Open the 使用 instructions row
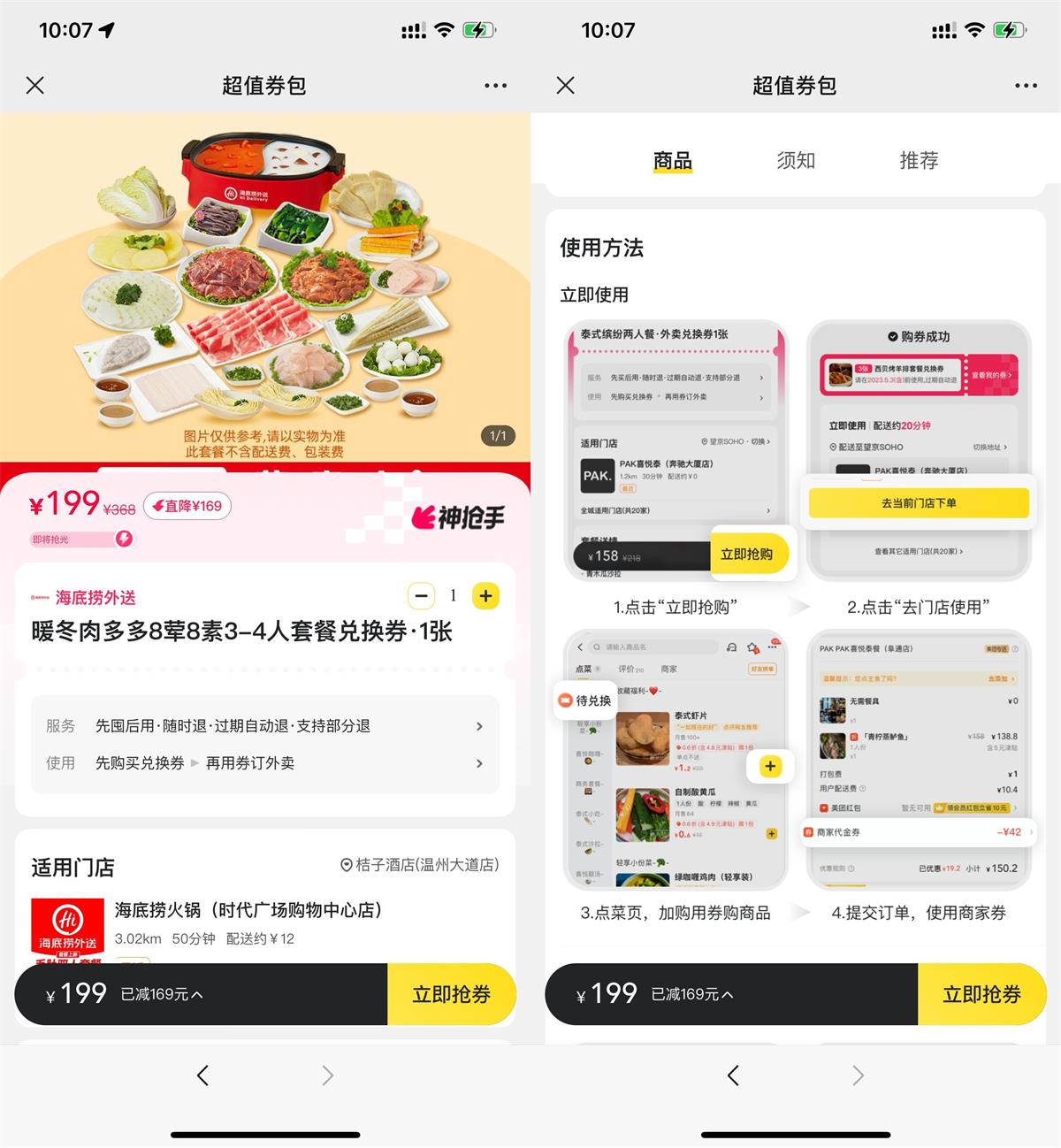Viewport: 1061px width, 1148px height. point(265,763)
